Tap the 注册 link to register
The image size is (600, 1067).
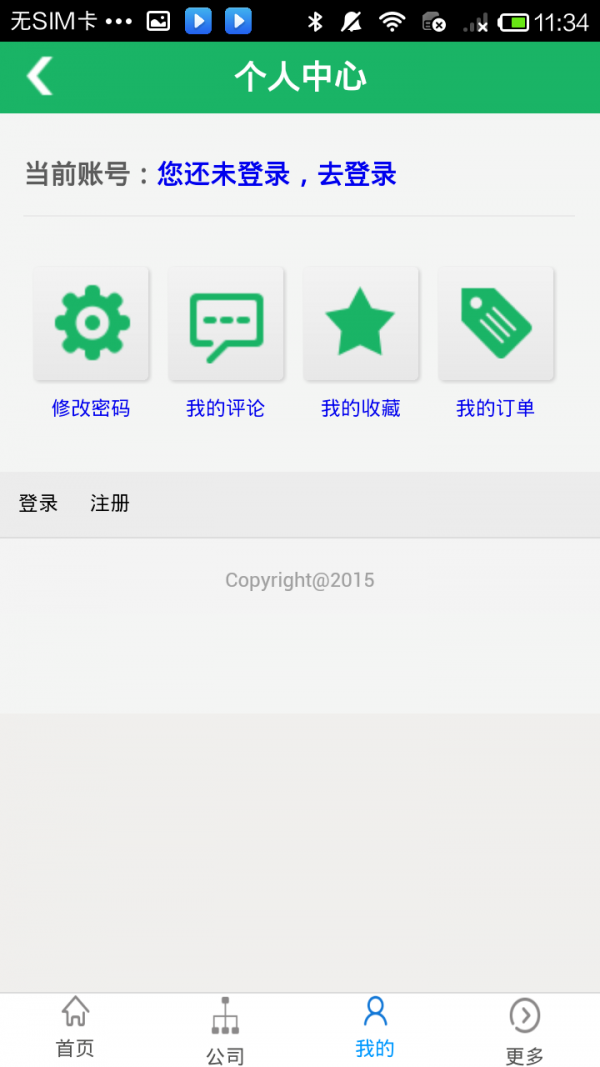coord(110,504)
